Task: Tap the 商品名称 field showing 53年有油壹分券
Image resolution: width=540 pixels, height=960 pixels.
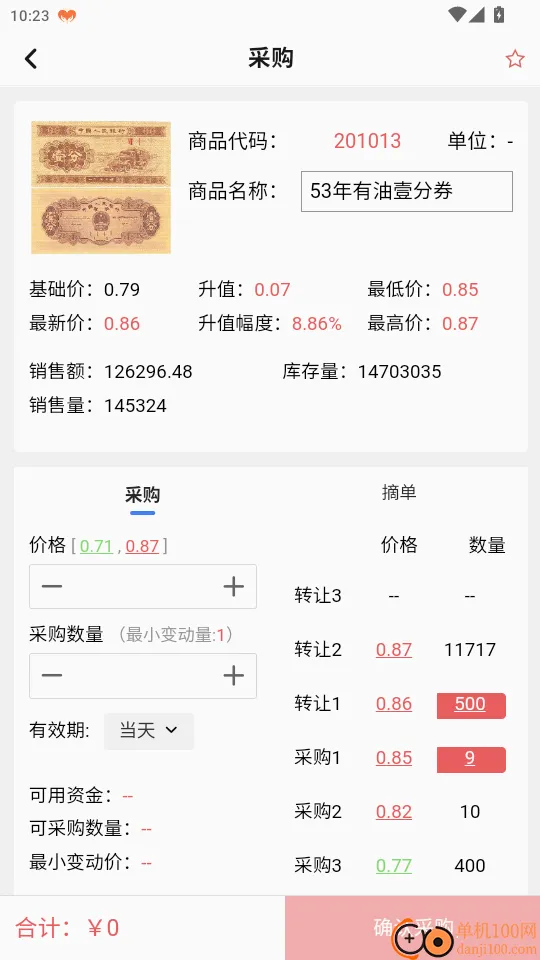Action: 407,192
